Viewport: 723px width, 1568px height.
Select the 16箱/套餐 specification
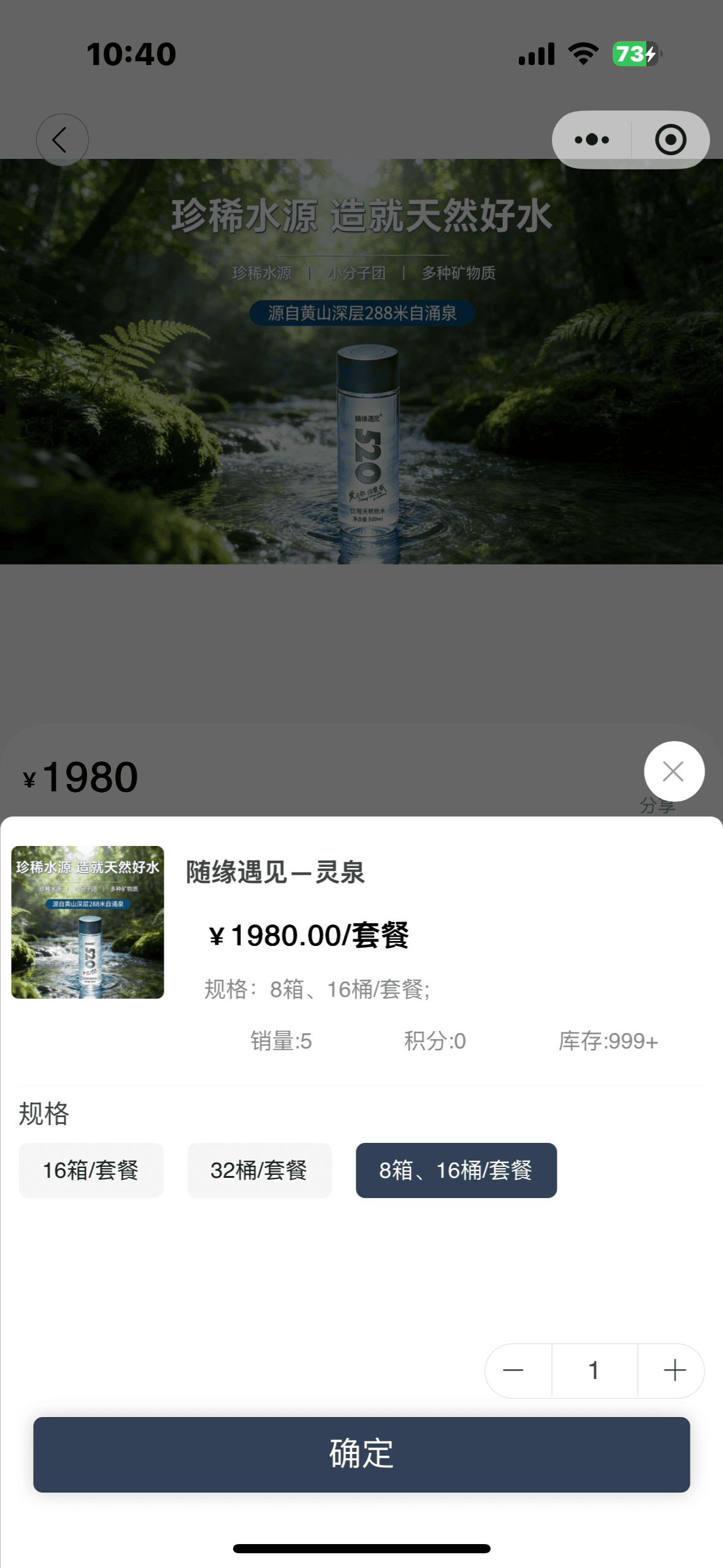tap(91, 1170)
